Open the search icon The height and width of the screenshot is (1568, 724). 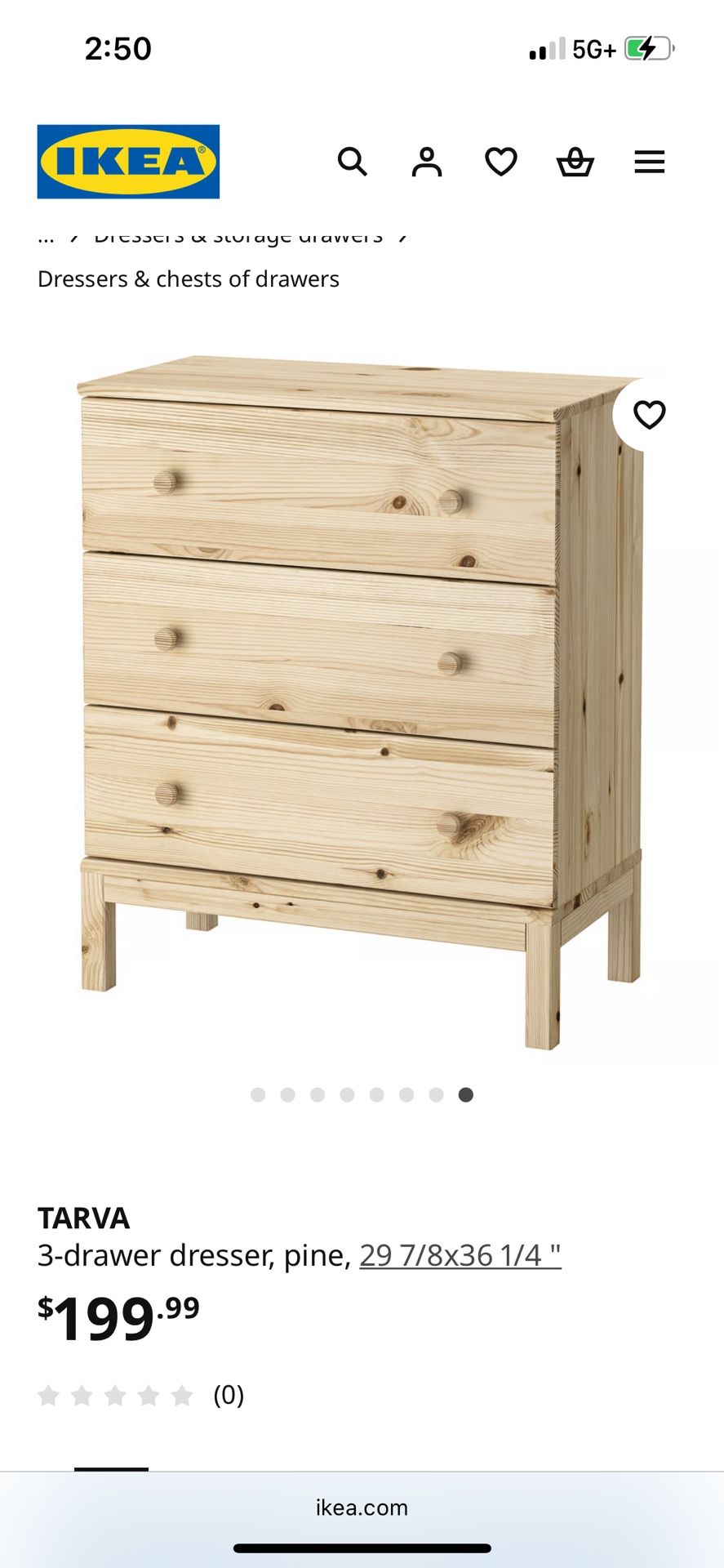(x=354, y=162)
